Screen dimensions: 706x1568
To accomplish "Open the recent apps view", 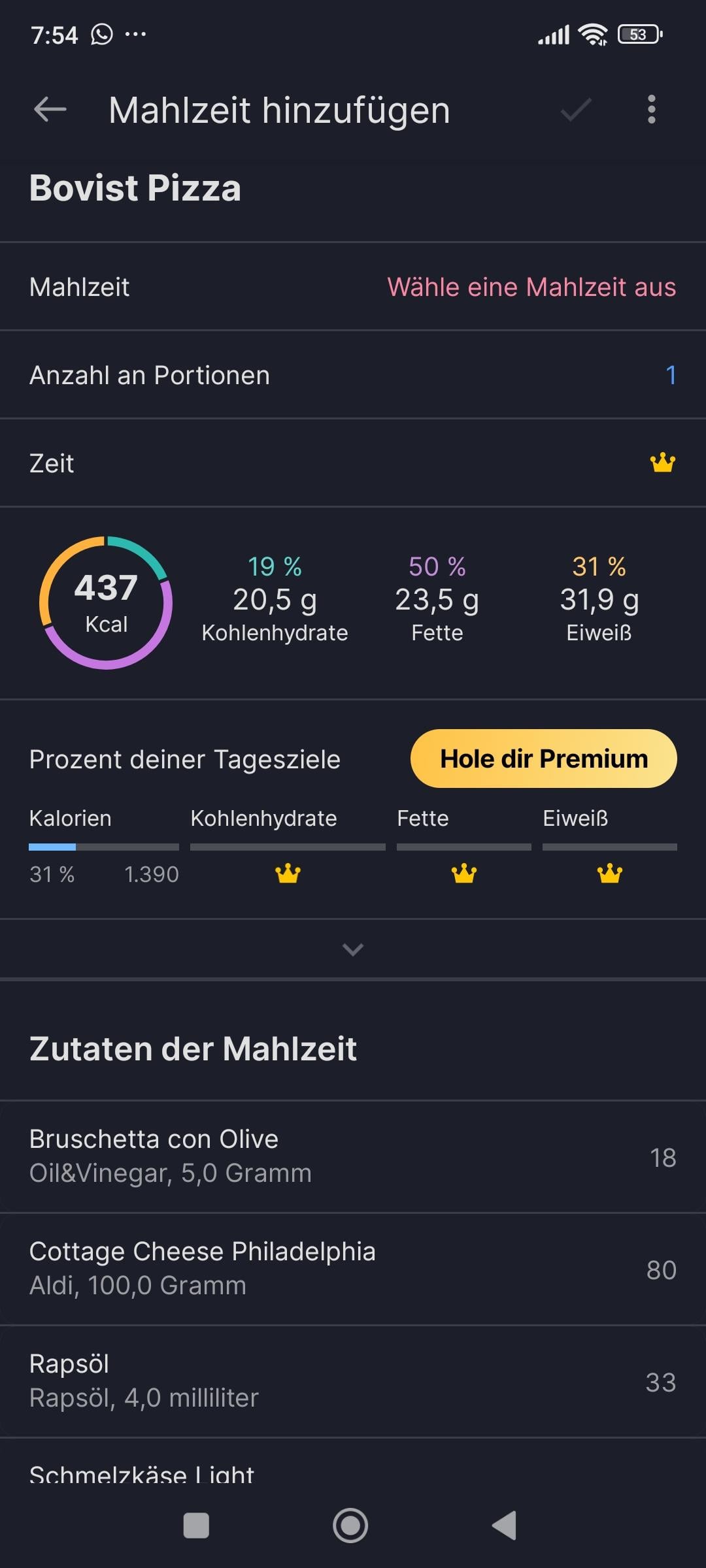I will click(196, 1526).
